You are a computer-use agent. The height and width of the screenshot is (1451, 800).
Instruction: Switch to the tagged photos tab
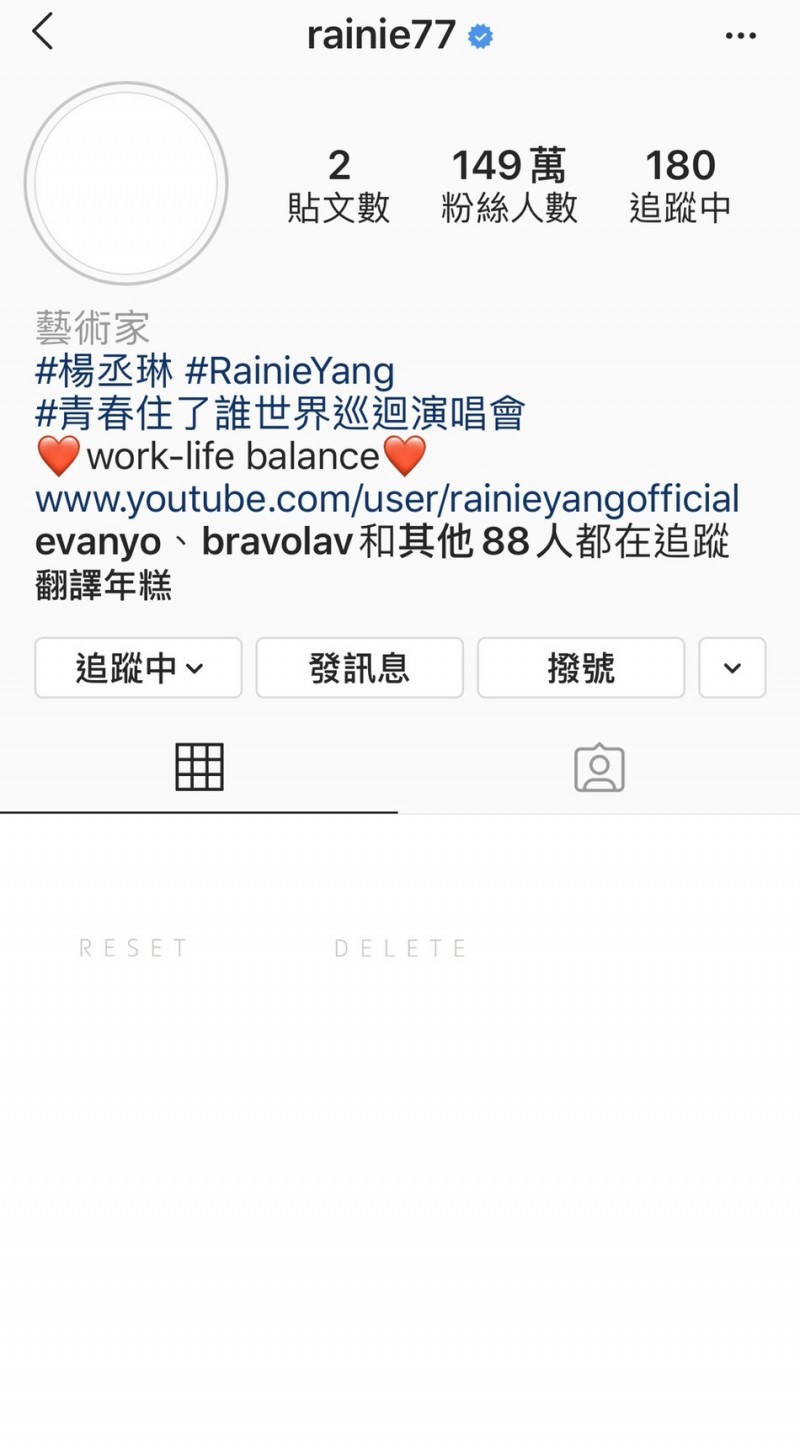[x=599, y=768]
